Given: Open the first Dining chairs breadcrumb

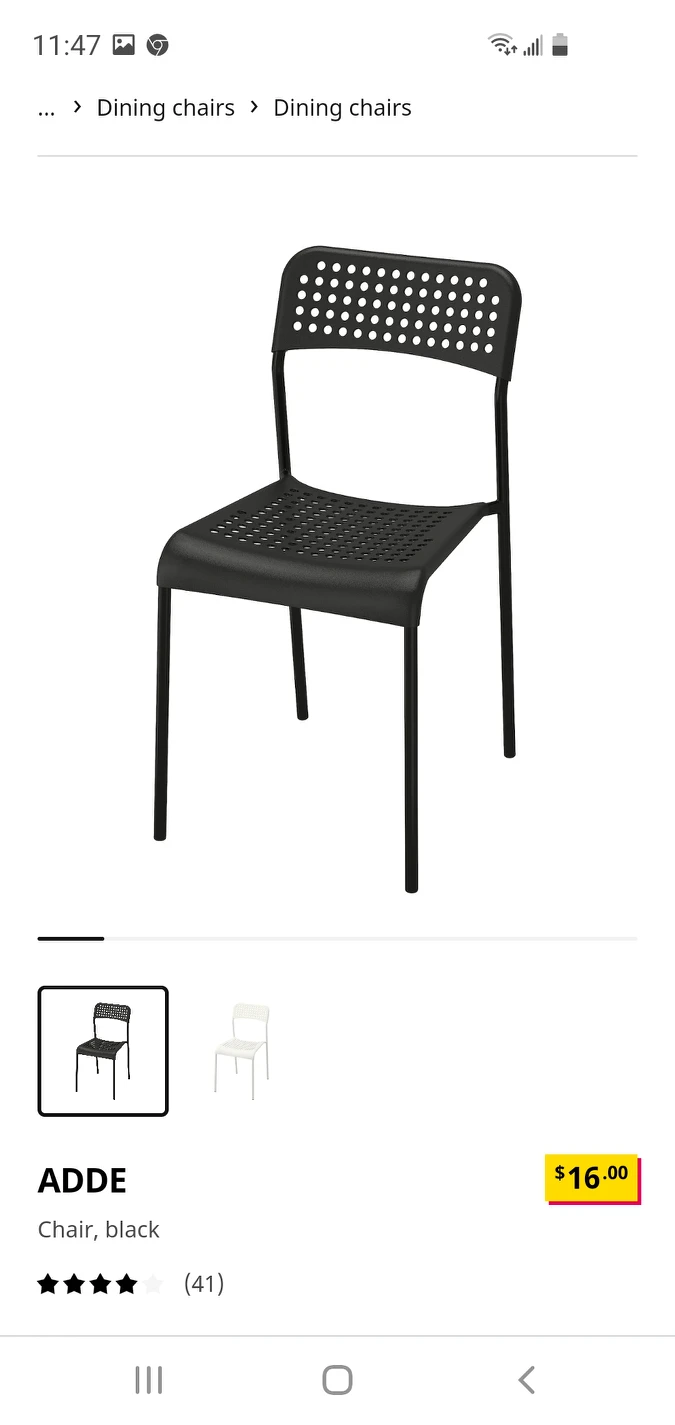Looking at the screenshot, I should tap(165, 108).
